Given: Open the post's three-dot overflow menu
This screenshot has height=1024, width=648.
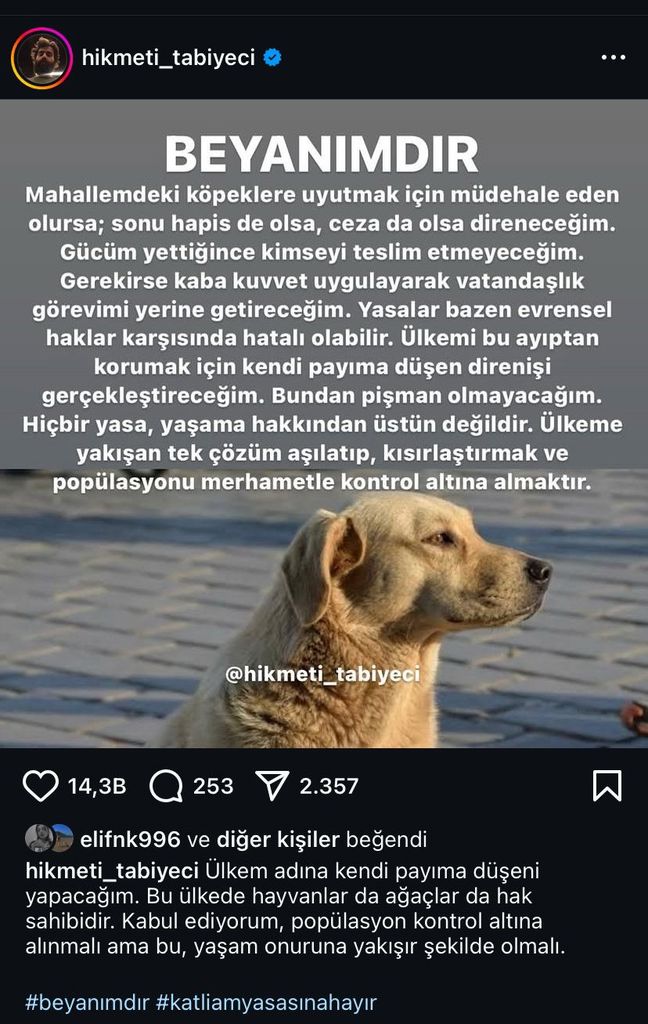Looking at the screenshot, I should (612, 58).
